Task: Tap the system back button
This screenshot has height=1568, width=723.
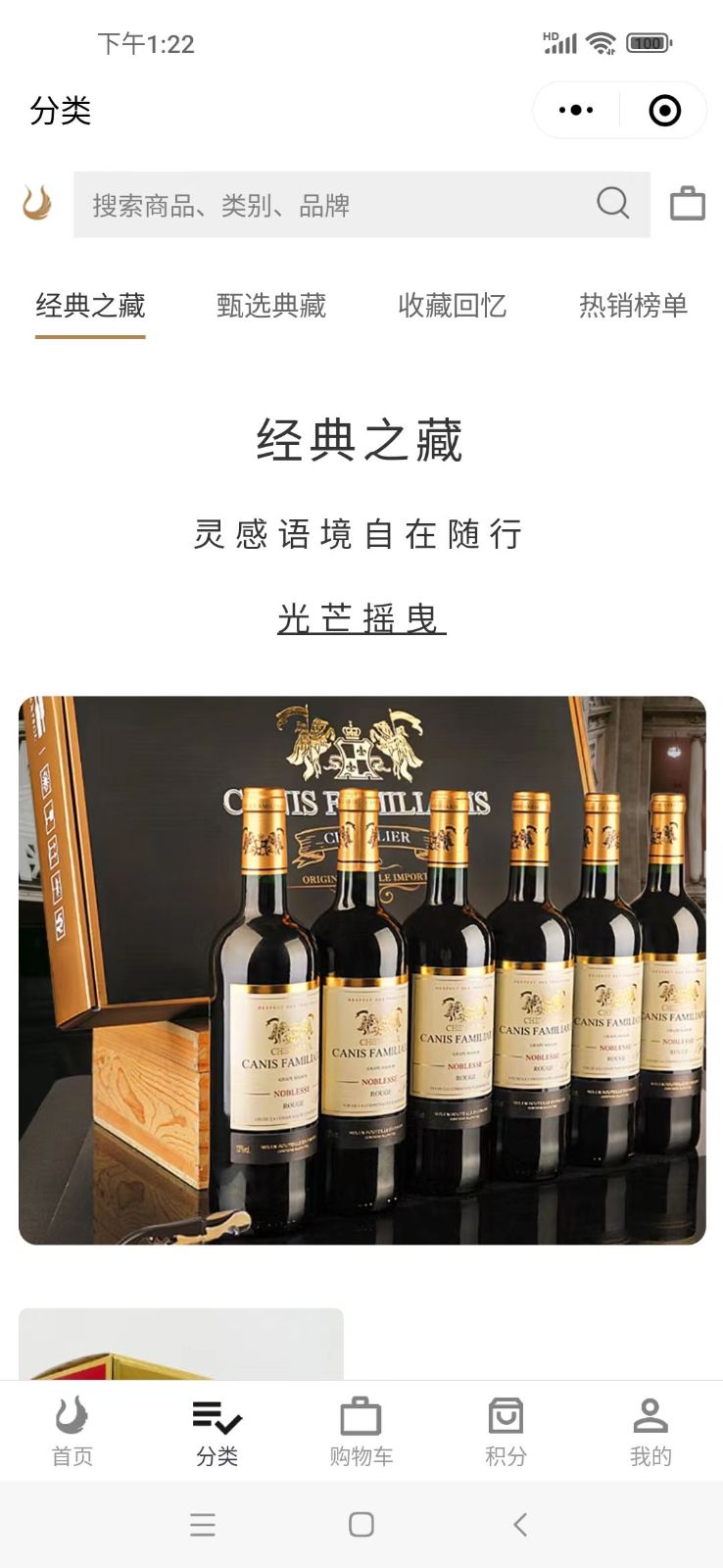Action: pos(520,1524)
